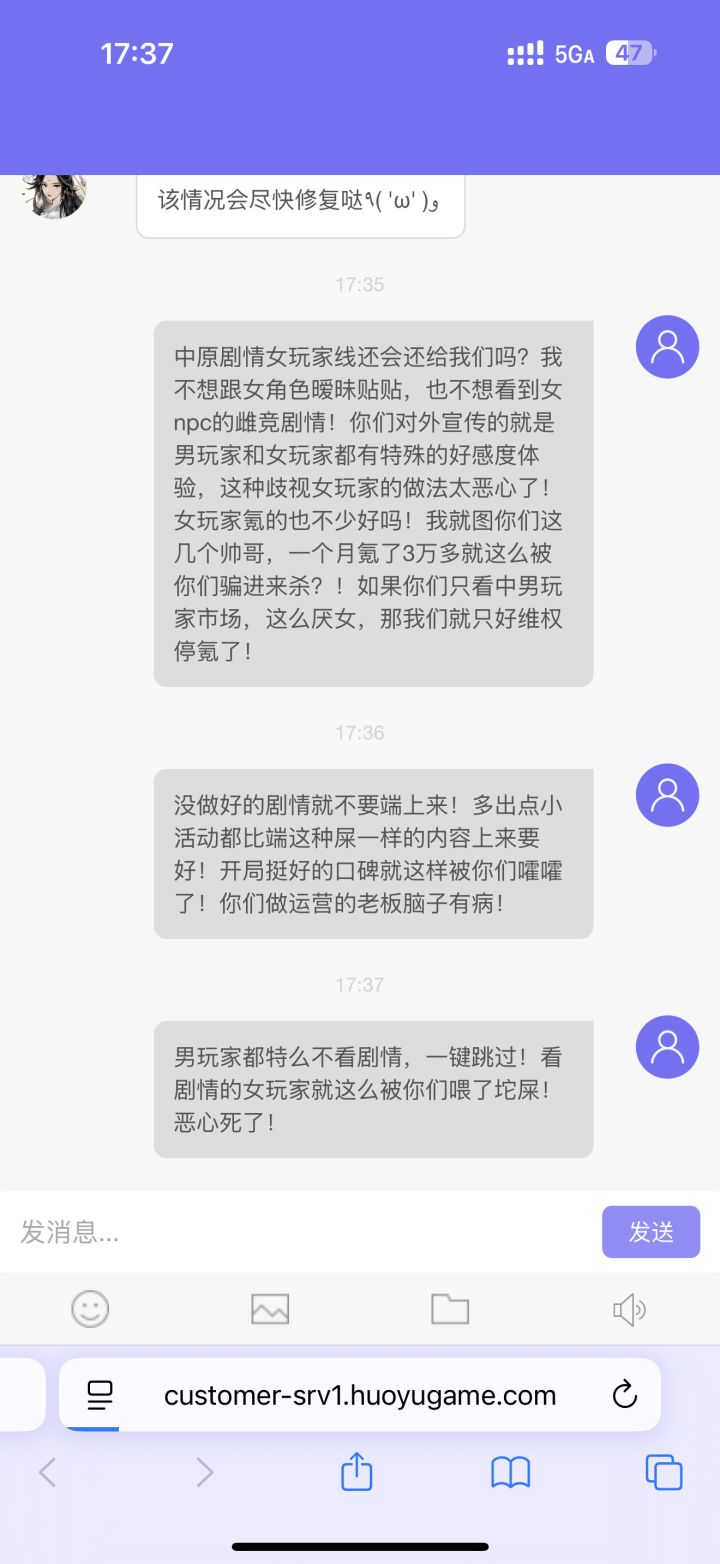Reload the customer service page
Viewport: 720px width, 1564px height.
point(624,1394)
